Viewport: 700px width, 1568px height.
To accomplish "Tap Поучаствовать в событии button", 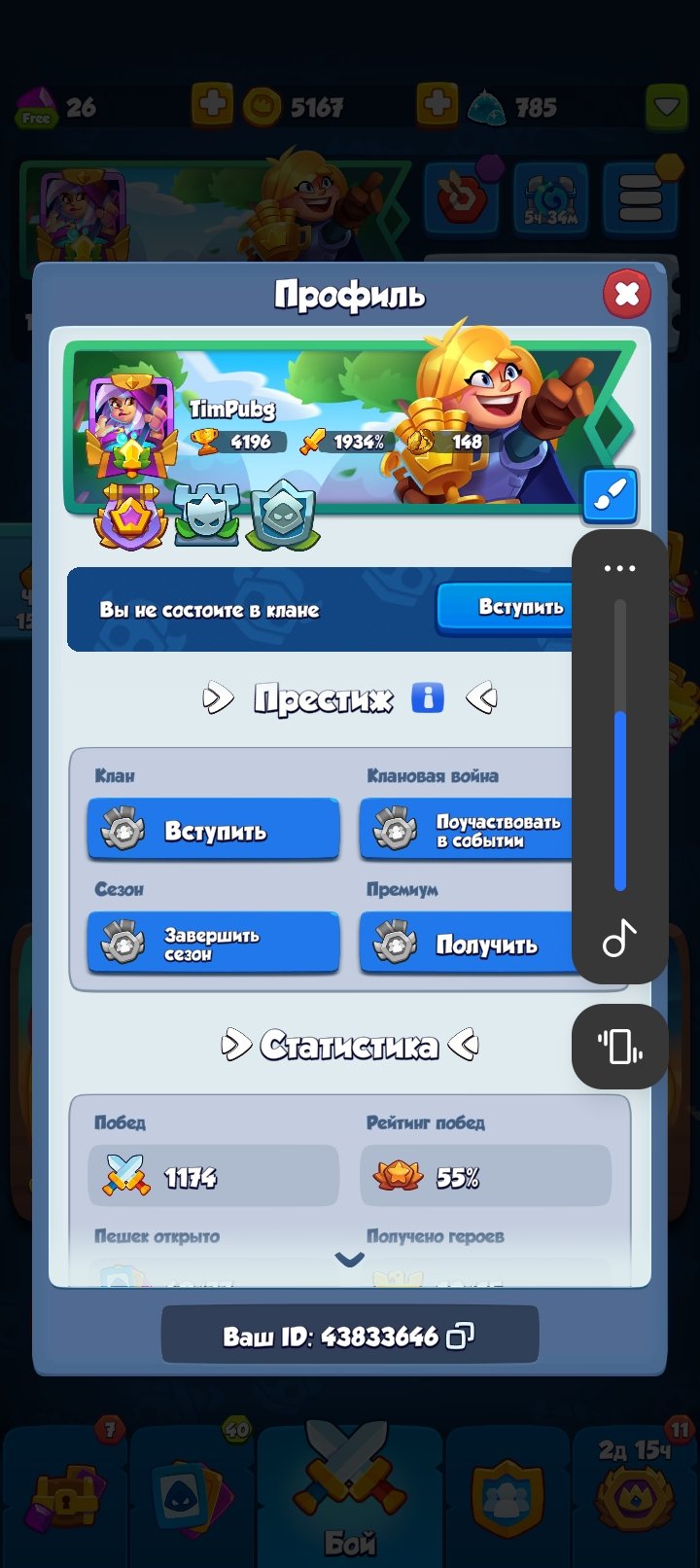I will (467, 832).
